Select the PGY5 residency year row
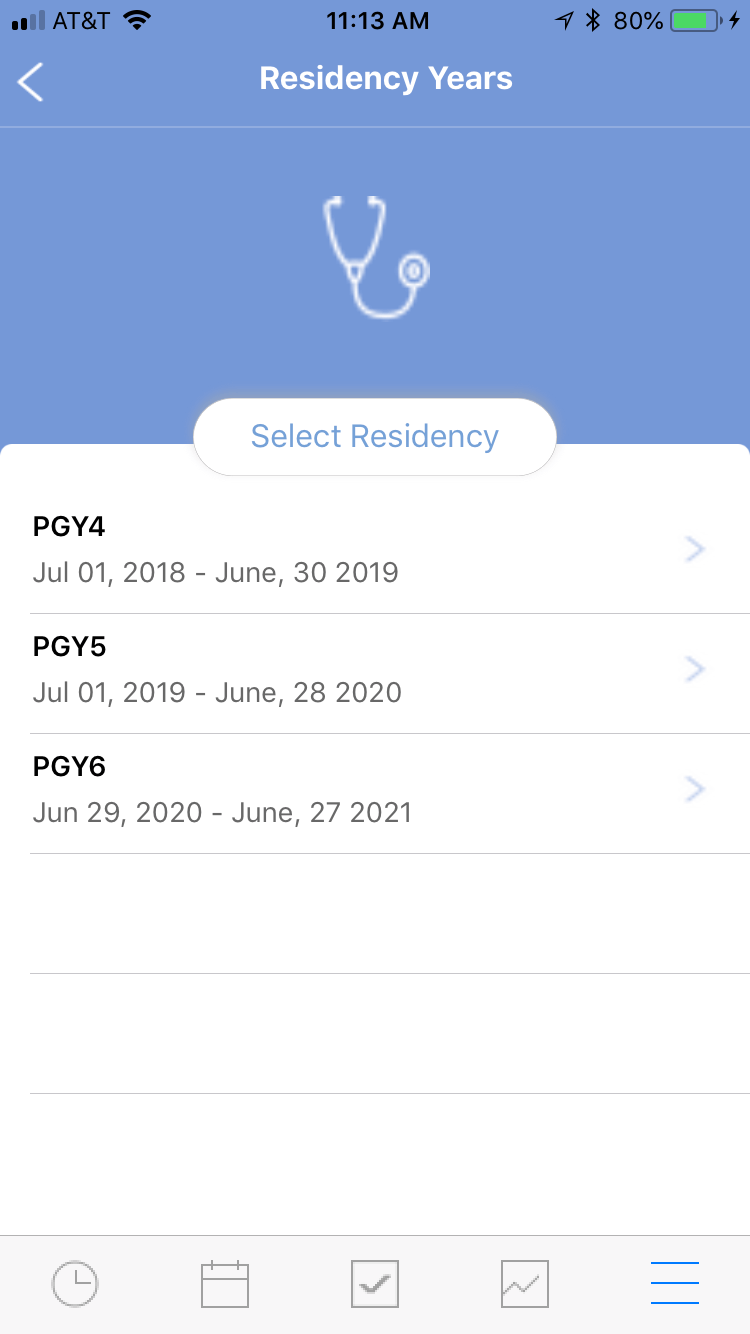The height and width of the screenshot is (1334, 750). [x=375, y=674]
